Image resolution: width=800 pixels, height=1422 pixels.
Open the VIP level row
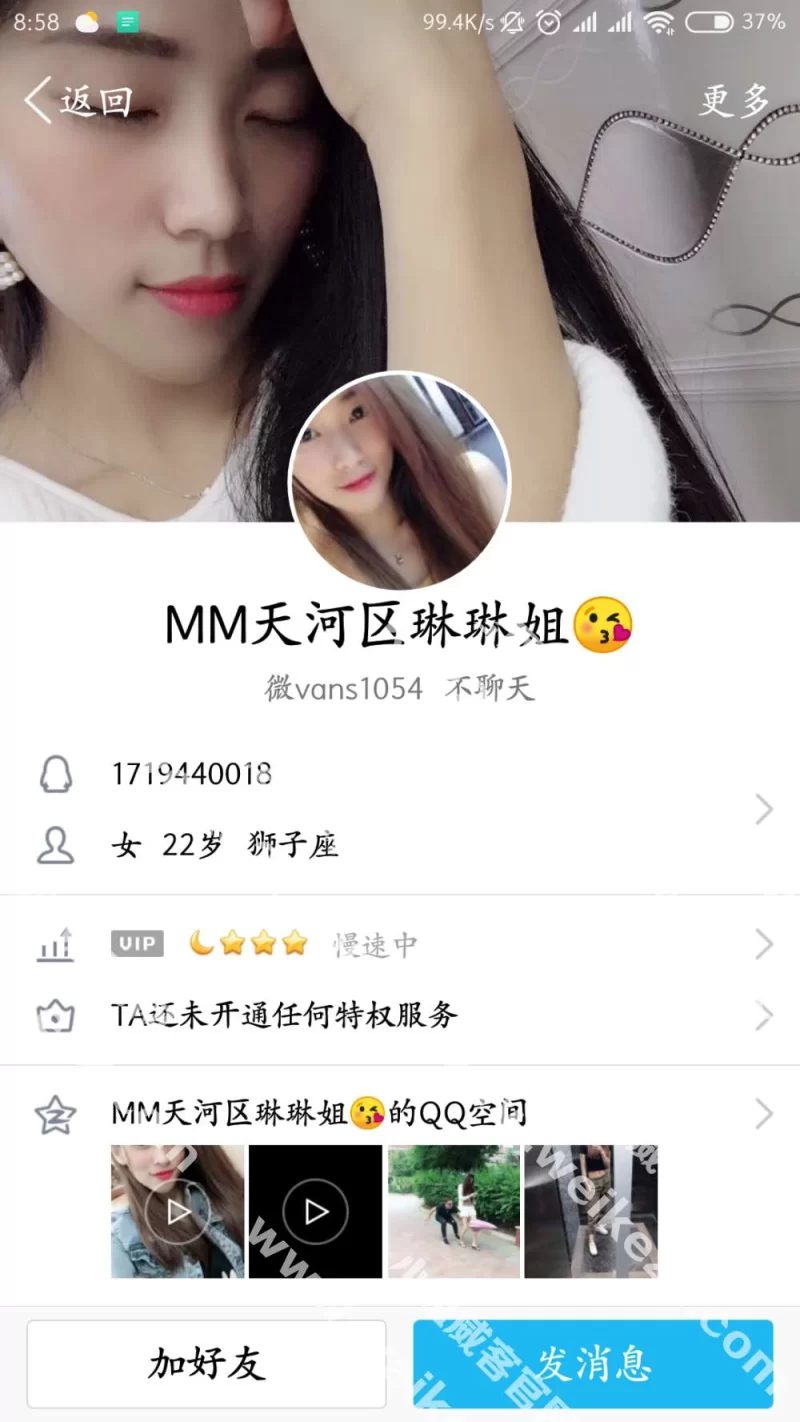tap(400, 944)
